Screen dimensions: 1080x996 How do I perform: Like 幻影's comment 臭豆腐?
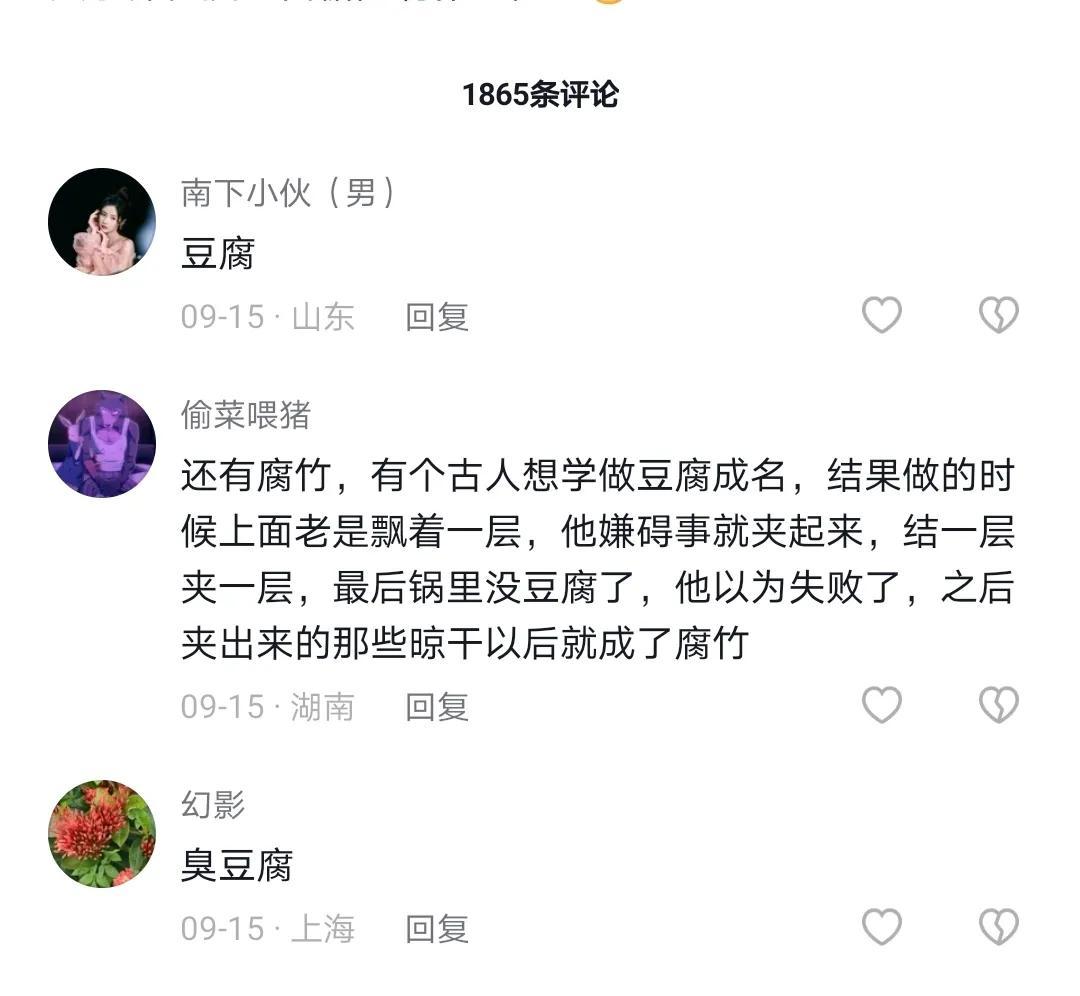tap(881, 928)
